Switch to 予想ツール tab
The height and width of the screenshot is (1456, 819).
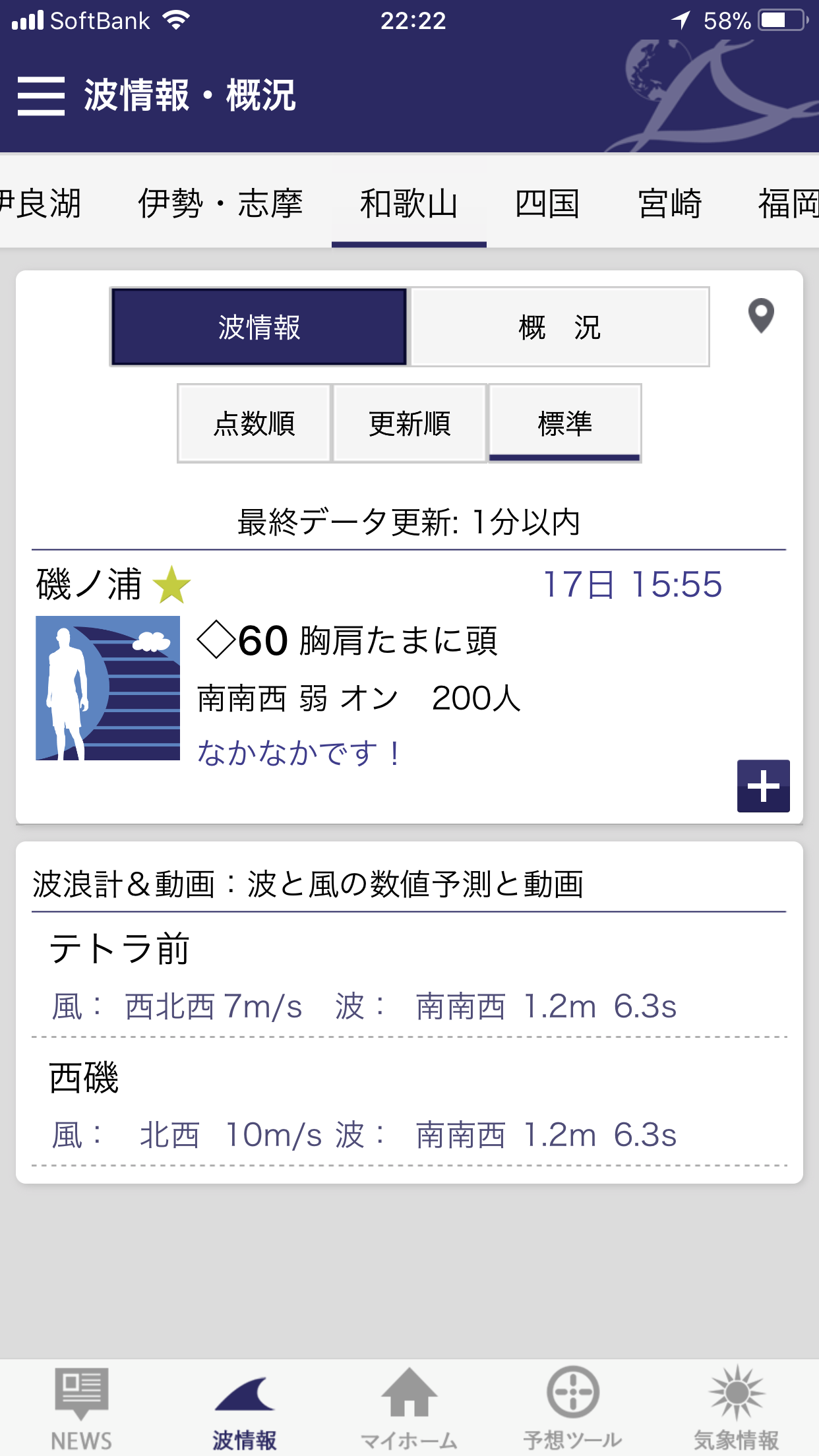572,1408
